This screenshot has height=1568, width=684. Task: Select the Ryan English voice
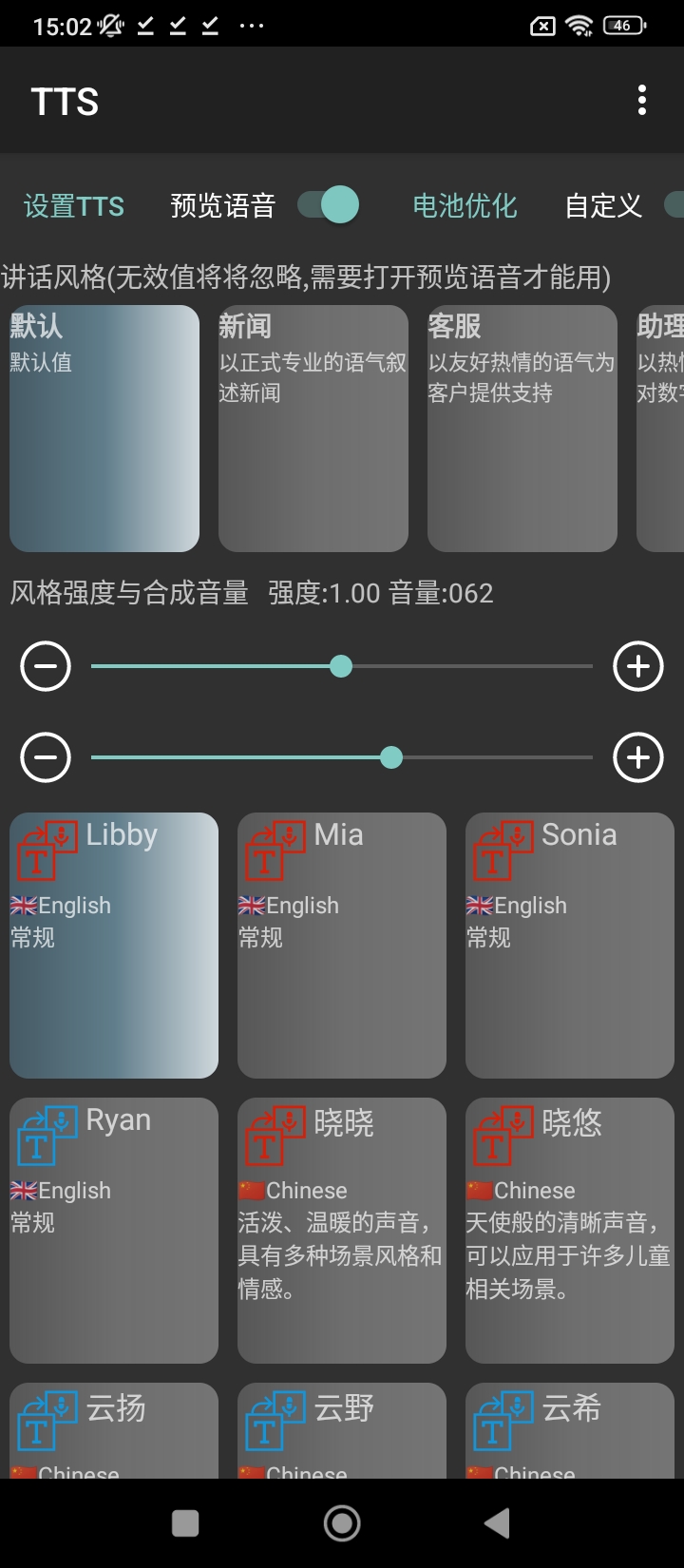pos(114,1231)
